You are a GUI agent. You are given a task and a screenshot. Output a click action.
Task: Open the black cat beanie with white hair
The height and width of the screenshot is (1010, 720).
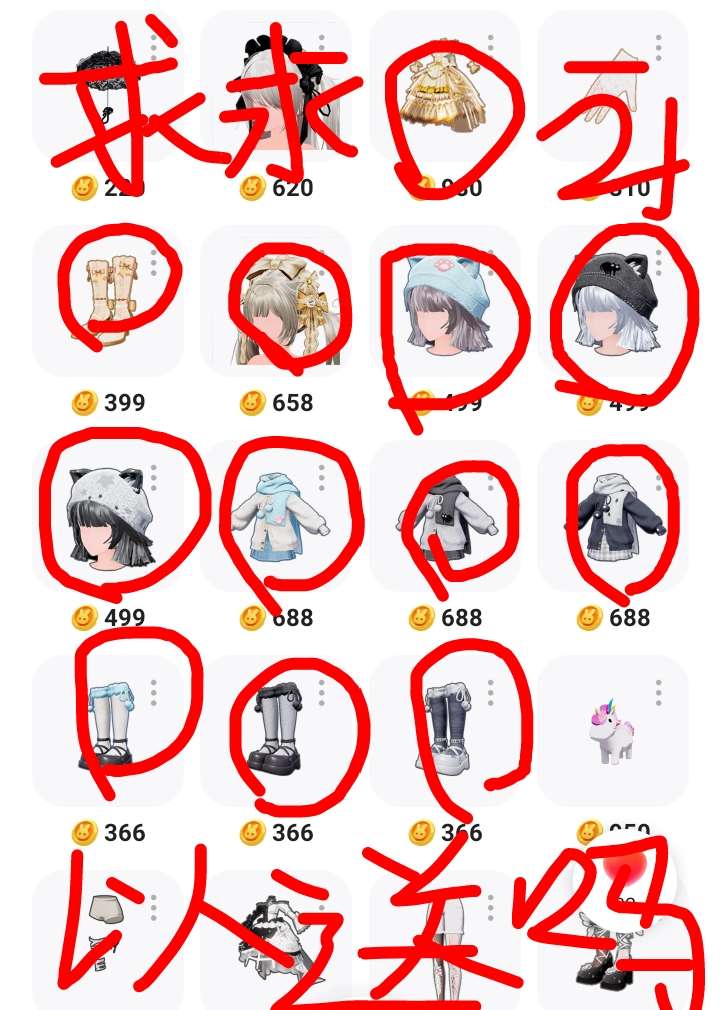click(x=612, y=300)
